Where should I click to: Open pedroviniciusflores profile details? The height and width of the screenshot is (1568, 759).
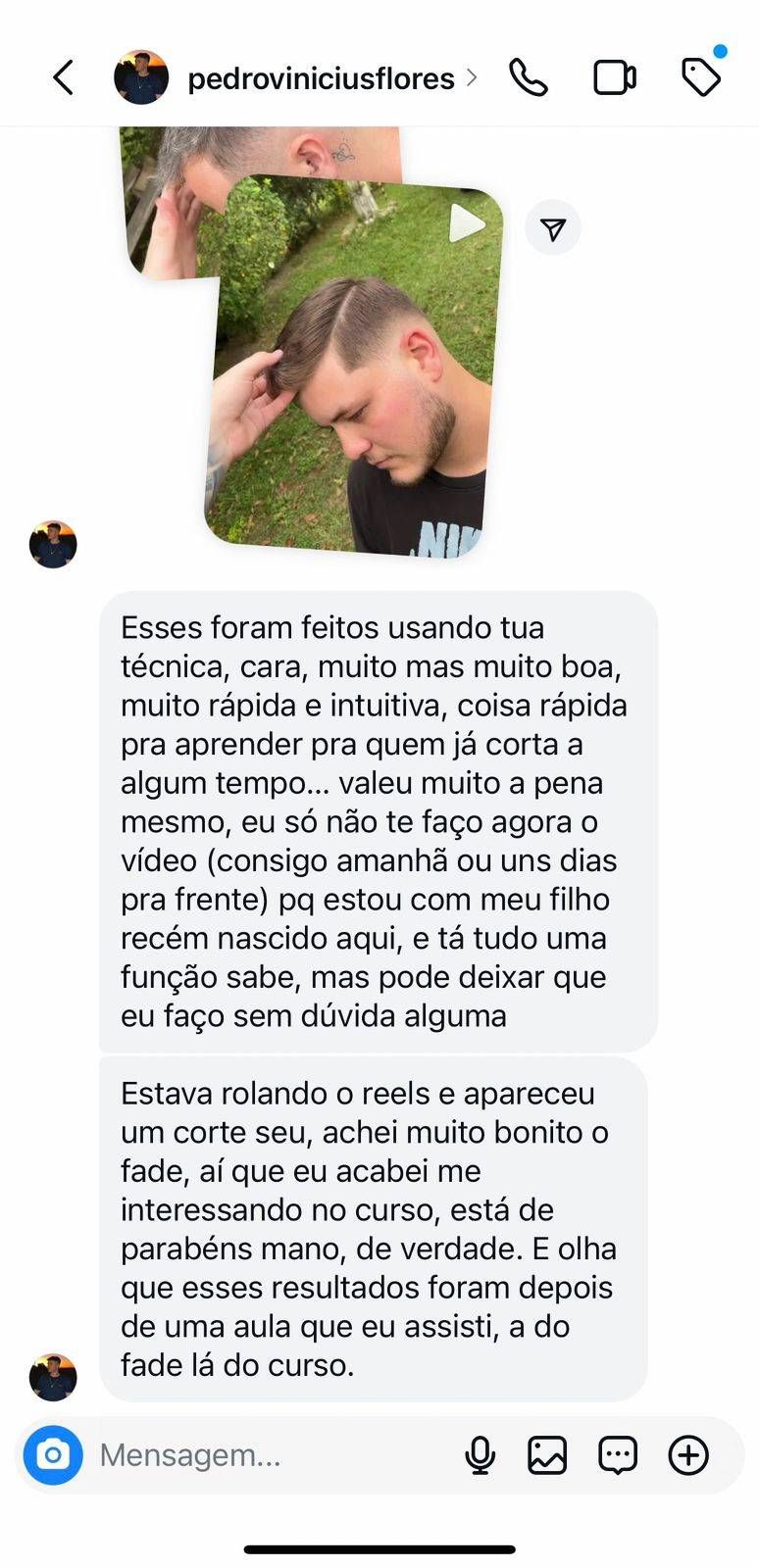pos(321,78)
